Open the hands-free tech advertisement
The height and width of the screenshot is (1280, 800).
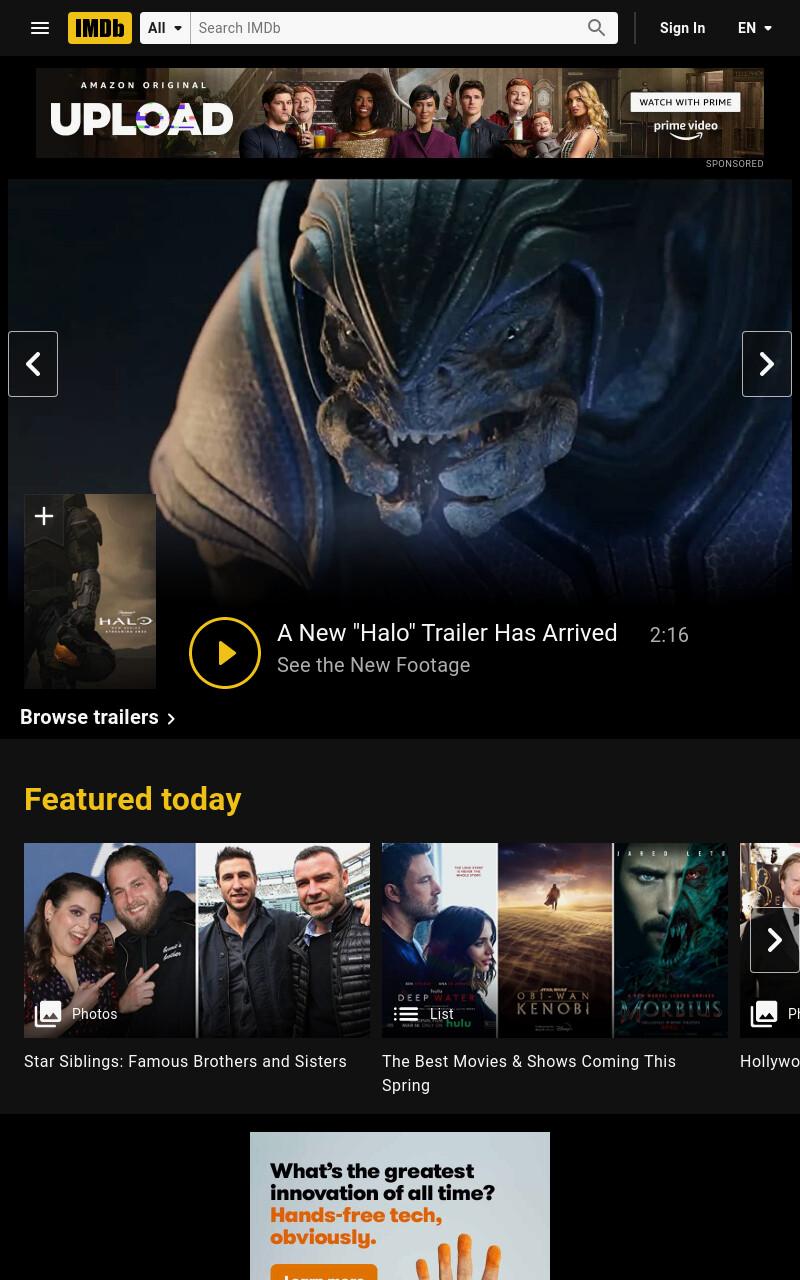(400, 1206)
